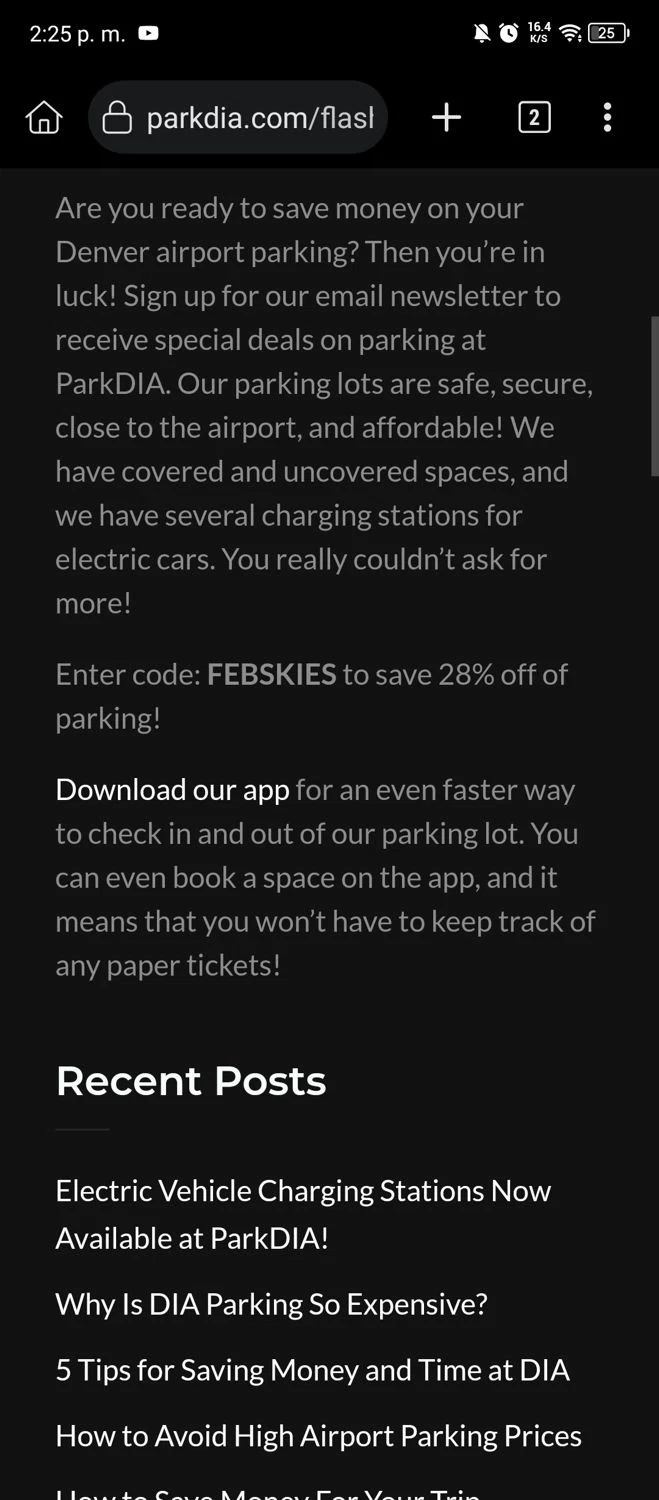
Task: View How to Avoid High Airport Parking Prices
Action: point(318,1436)
